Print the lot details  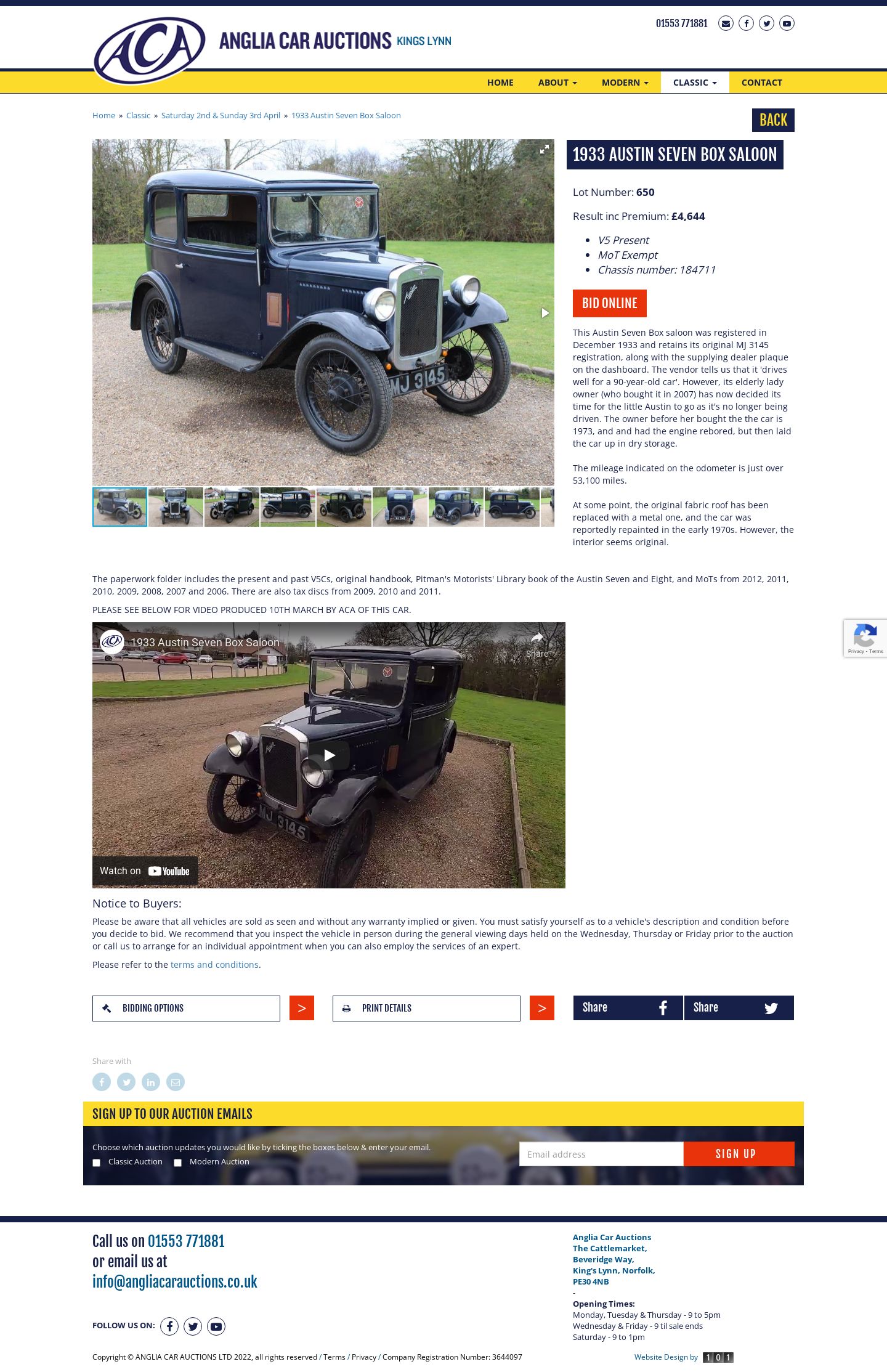coord(426,1009)
